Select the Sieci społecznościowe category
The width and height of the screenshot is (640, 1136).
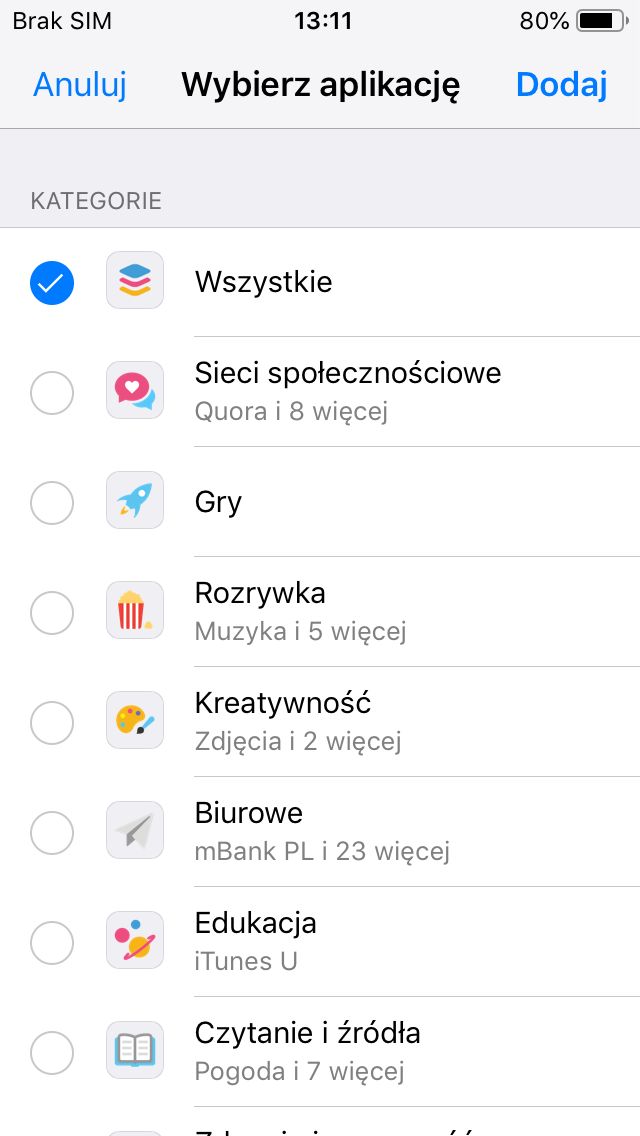(x=320, y=391)
